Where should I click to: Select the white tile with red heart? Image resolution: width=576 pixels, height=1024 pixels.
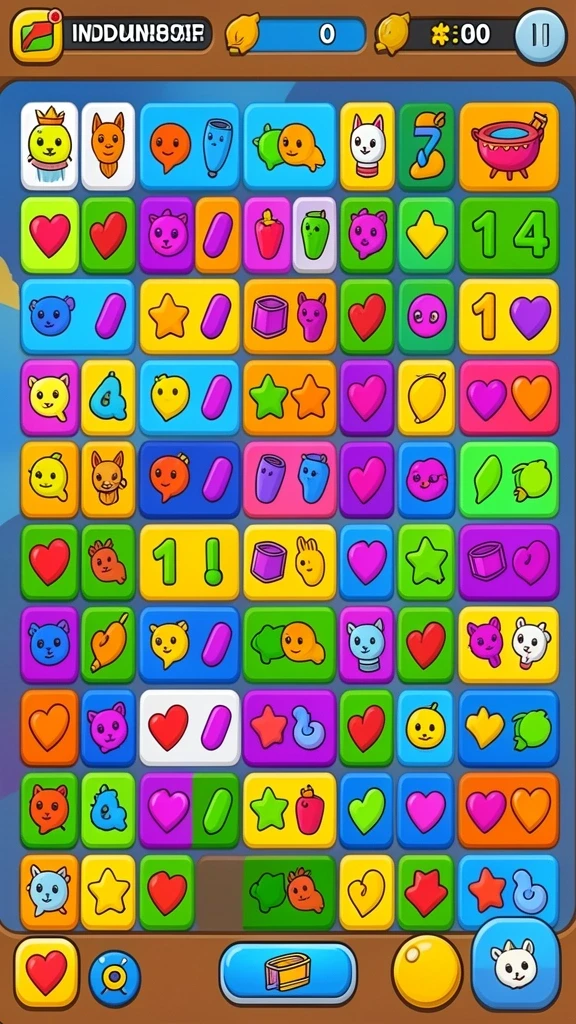(x=189, y=727)
